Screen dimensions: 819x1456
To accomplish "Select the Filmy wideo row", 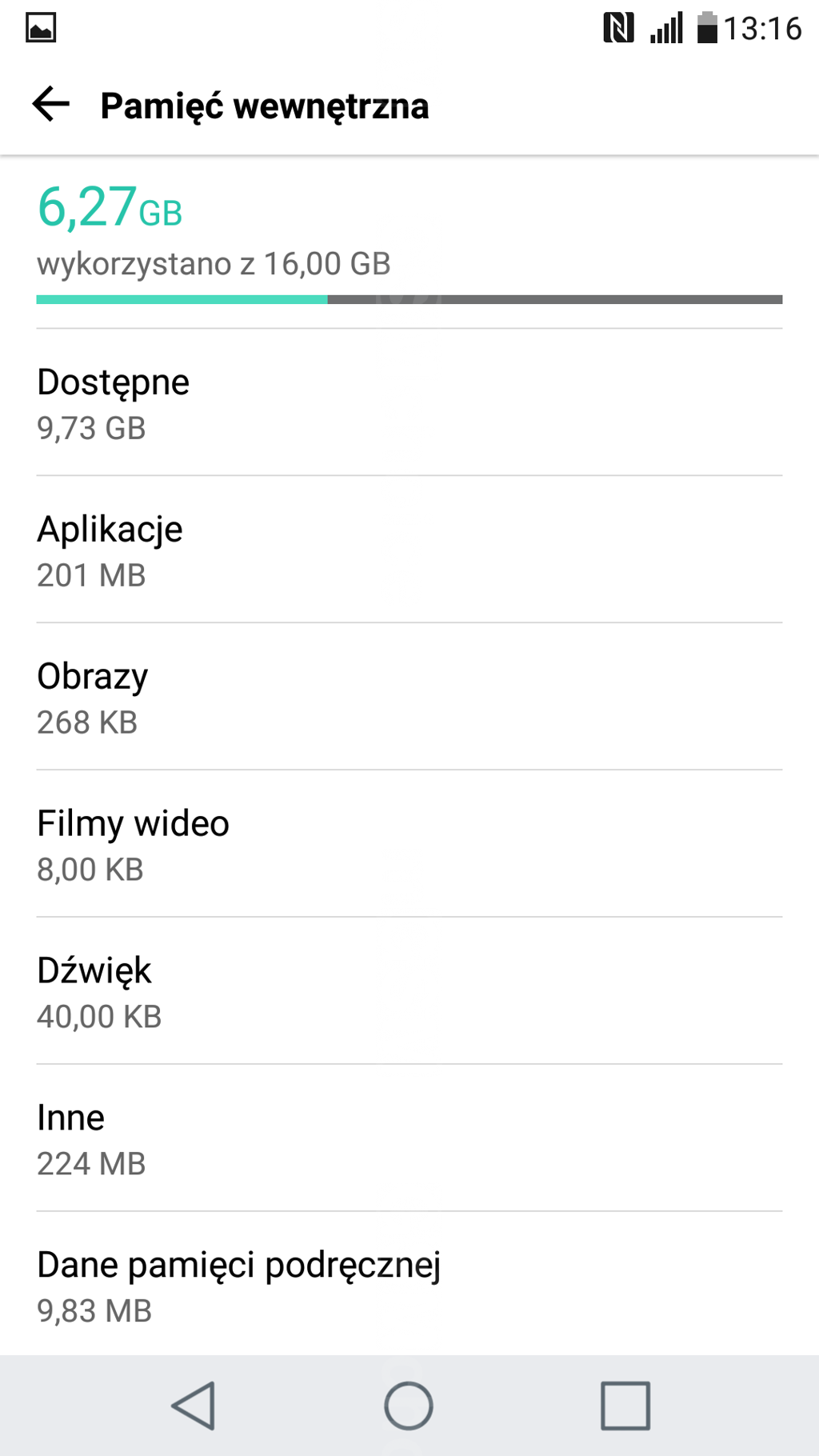I will 408,845.
